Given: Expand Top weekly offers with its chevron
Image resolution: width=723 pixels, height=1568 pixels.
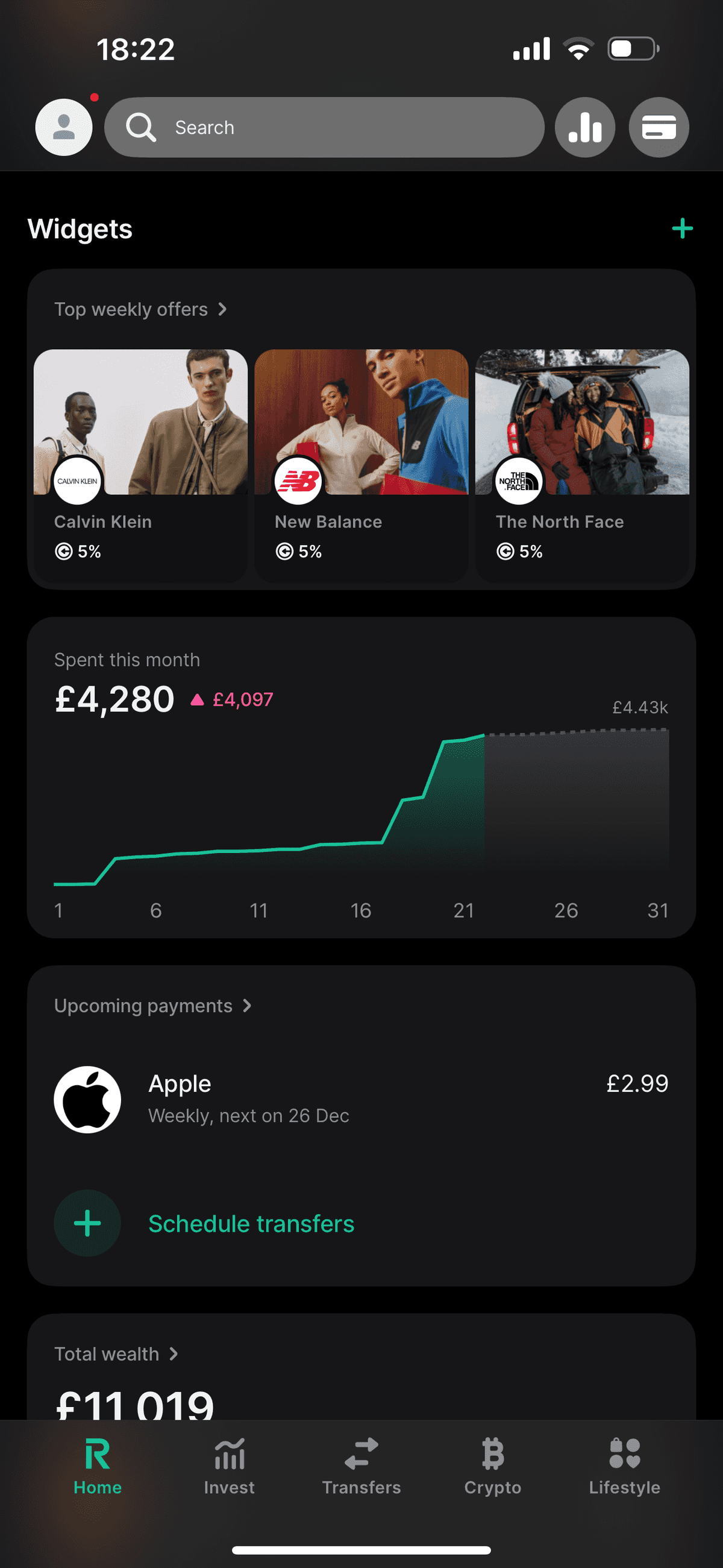Looking at the screenshot, I should coord(223,309).
